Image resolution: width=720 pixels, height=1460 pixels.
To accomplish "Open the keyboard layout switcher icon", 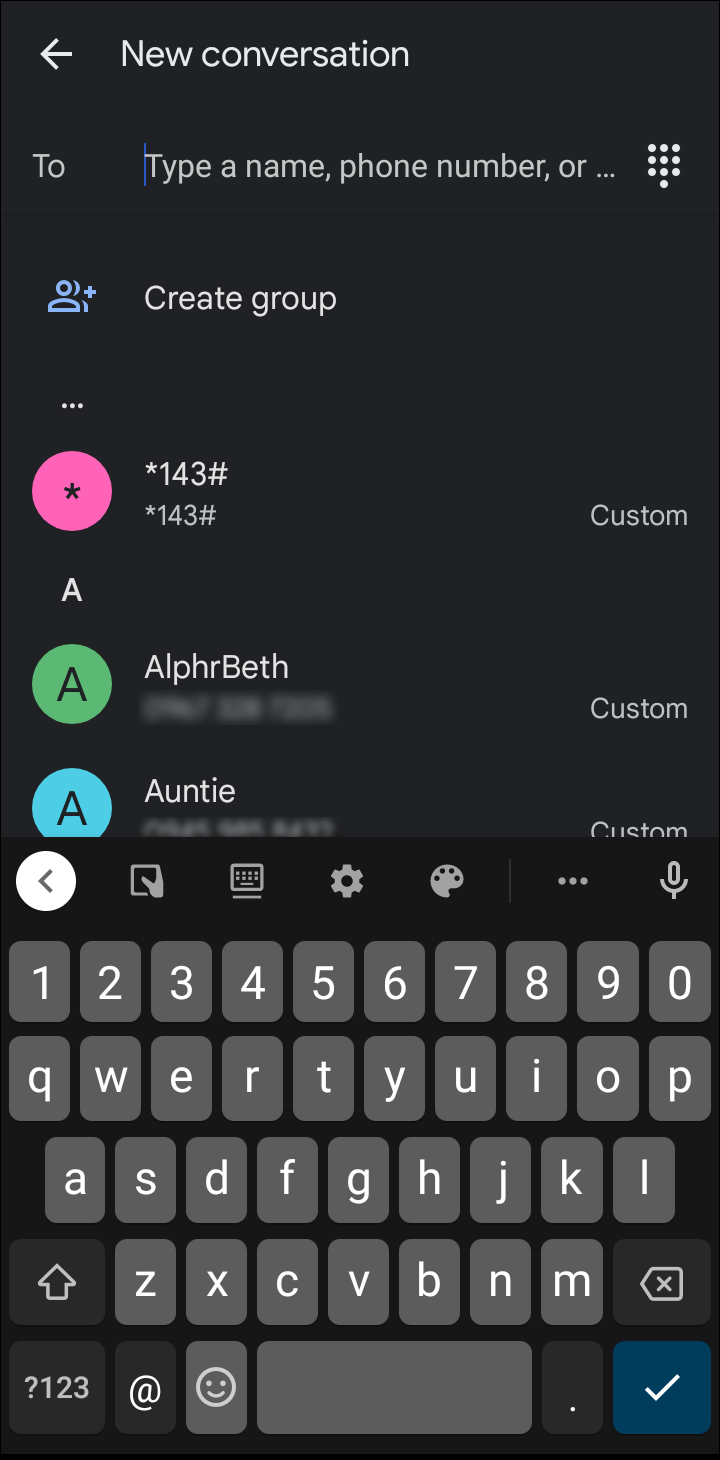I will 247,881.
